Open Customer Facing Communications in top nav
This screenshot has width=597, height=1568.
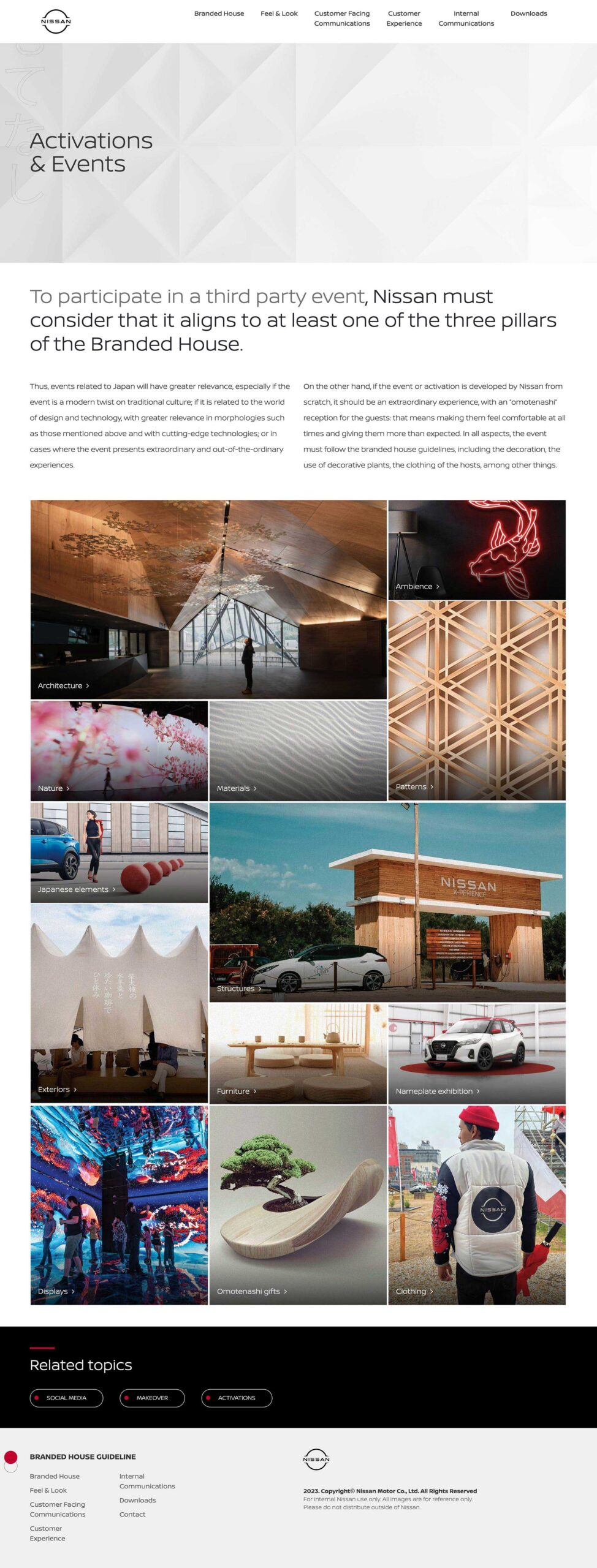tap(342, 18)
